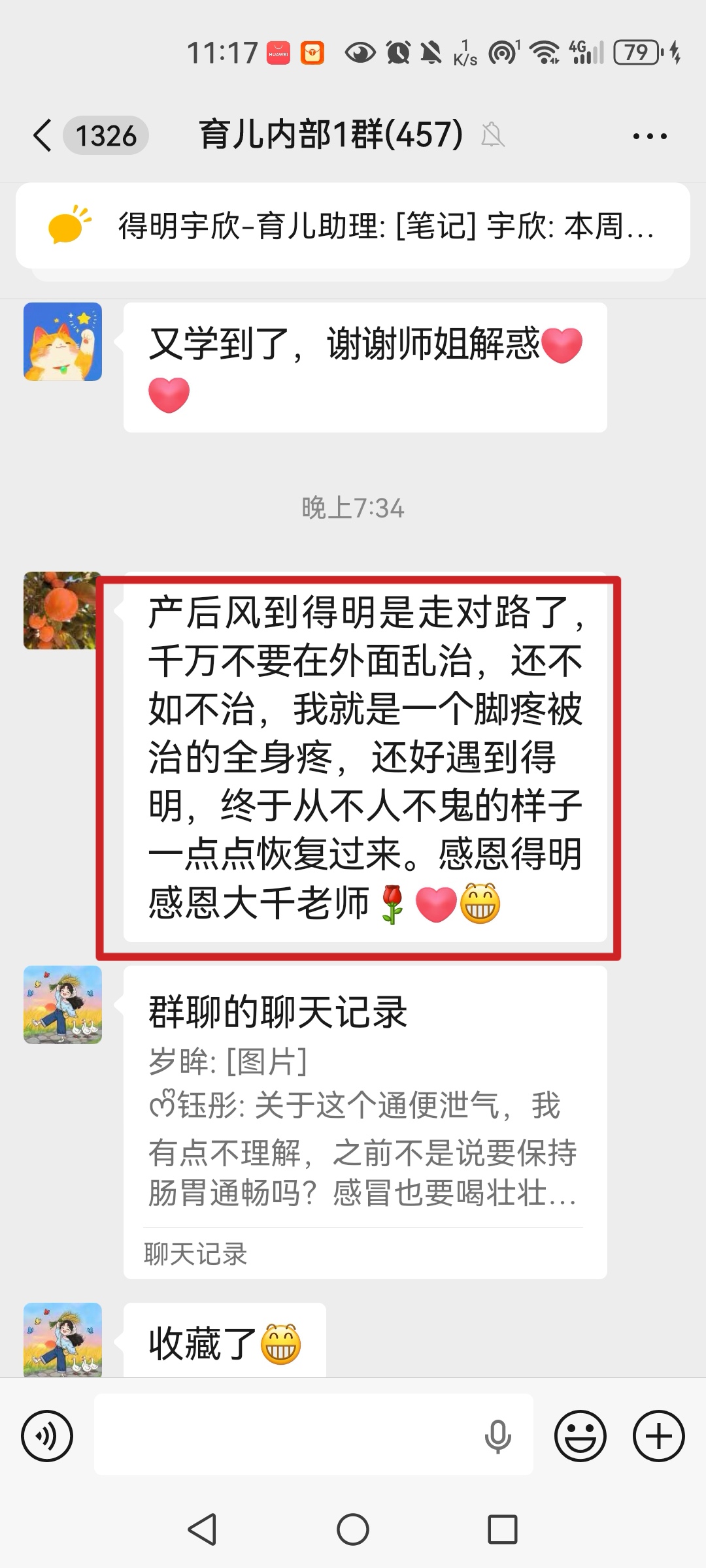Open the group chat overflow menu
The height and width of the screenshot is (1568, 706).
pos(650,136)
